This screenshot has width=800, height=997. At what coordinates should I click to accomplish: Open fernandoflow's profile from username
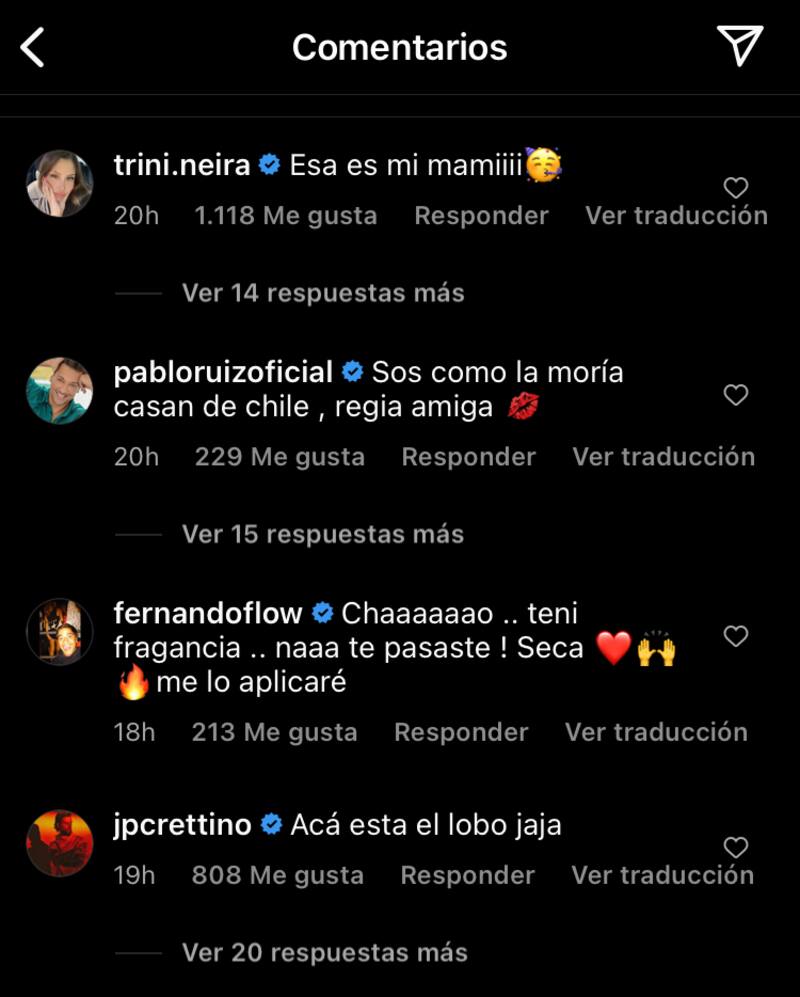tap(211, 613)
